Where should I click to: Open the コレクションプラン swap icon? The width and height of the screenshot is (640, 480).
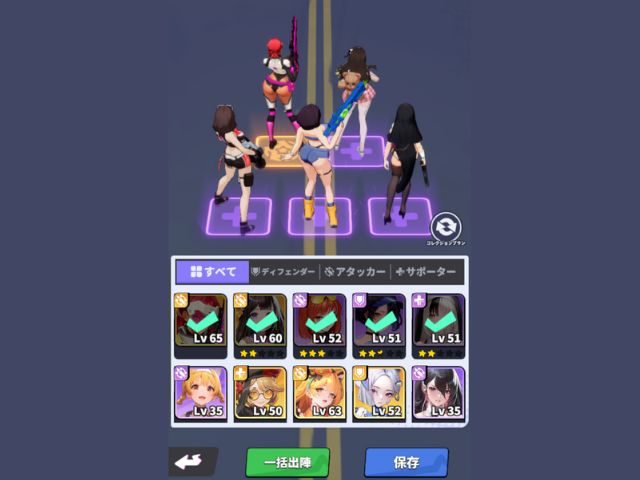pos(445,226)
